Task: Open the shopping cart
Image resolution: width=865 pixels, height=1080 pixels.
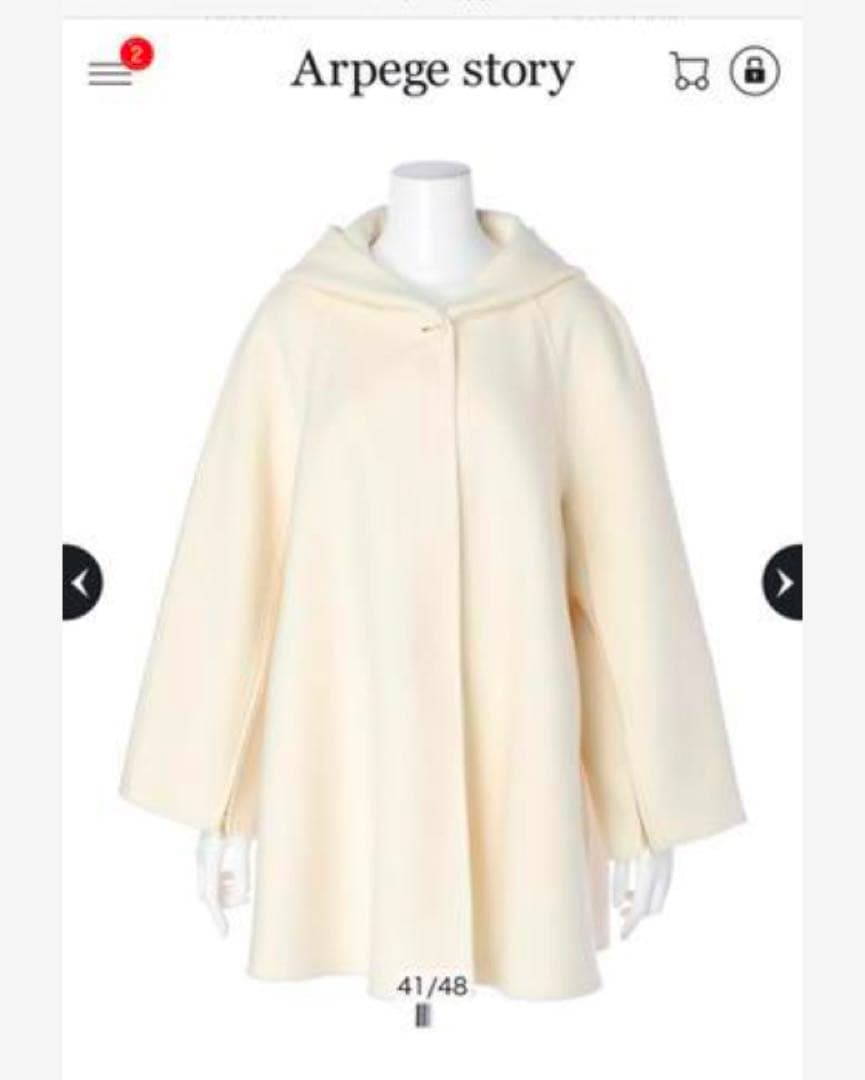Action: [x=689, y=72]
